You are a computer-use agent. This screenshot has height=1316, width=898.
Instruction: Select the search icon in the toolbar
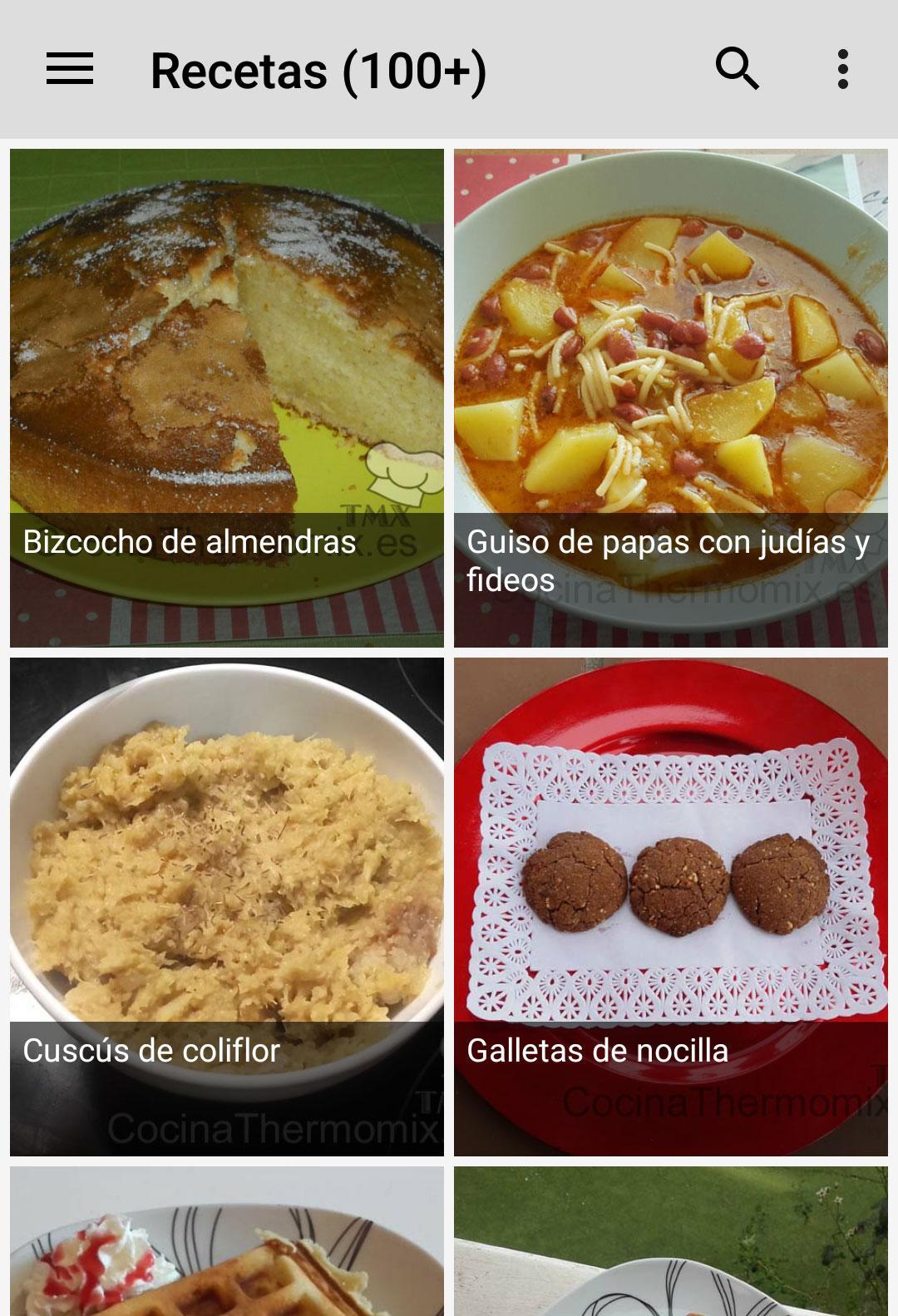[x=738, y=70]
